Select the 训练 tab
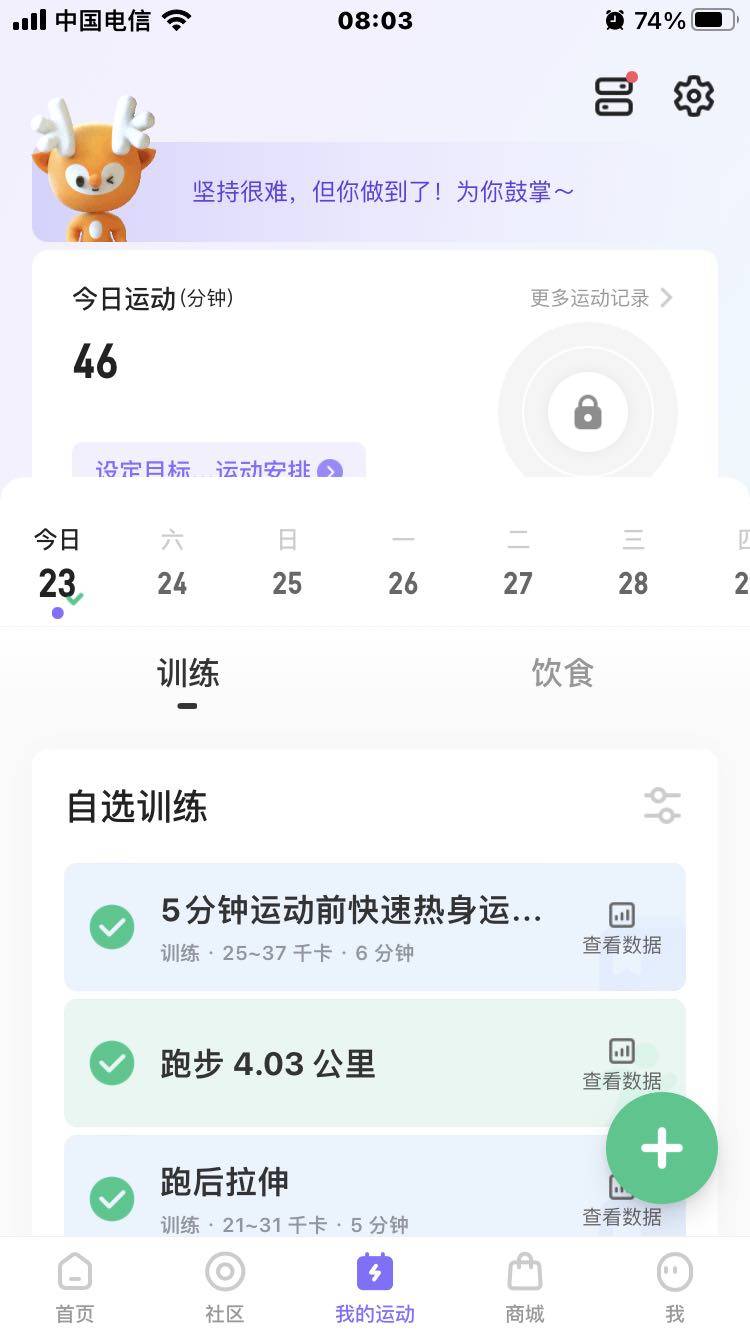Viewport: 750px width, 1334px height. tap(187, 674)
